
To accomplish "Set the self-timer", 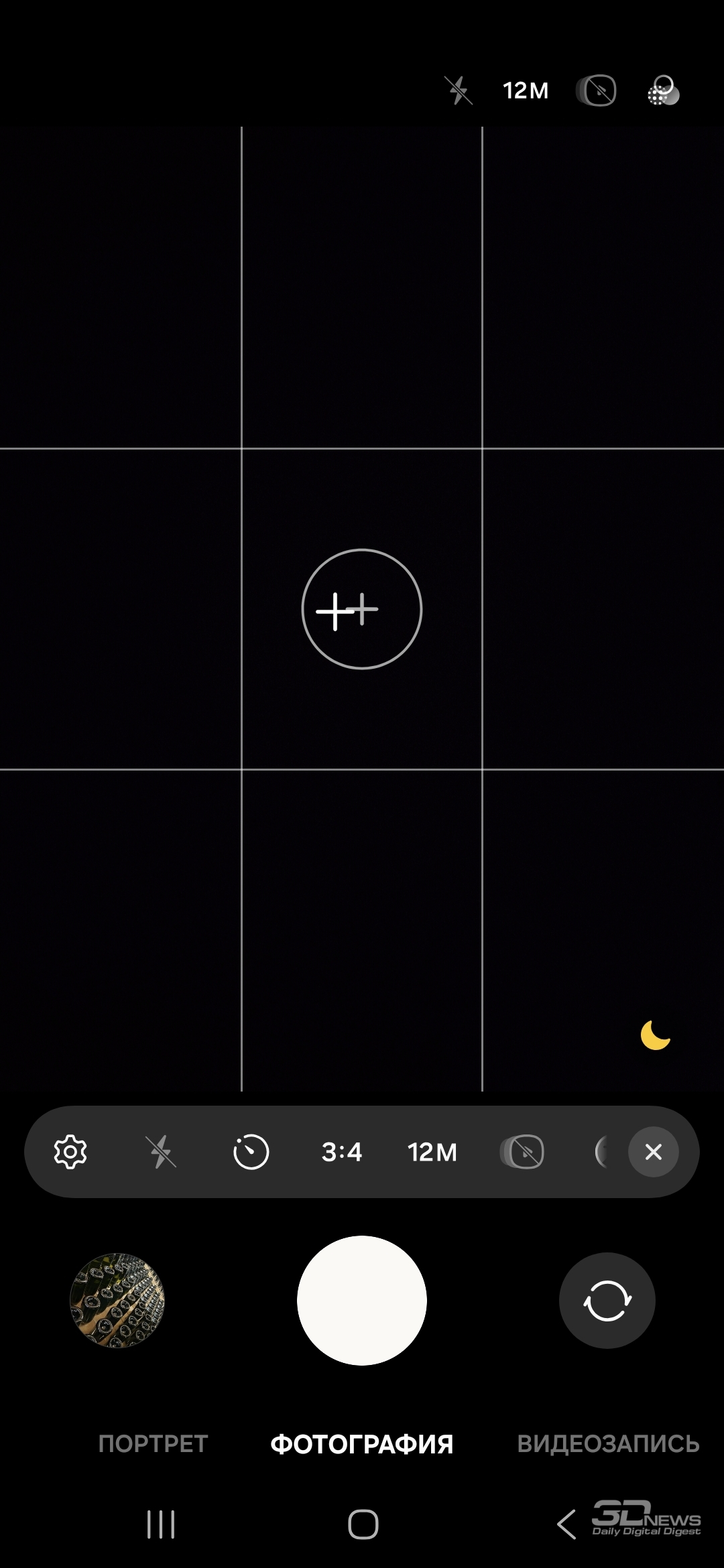I will click(x=251, y=1152).
